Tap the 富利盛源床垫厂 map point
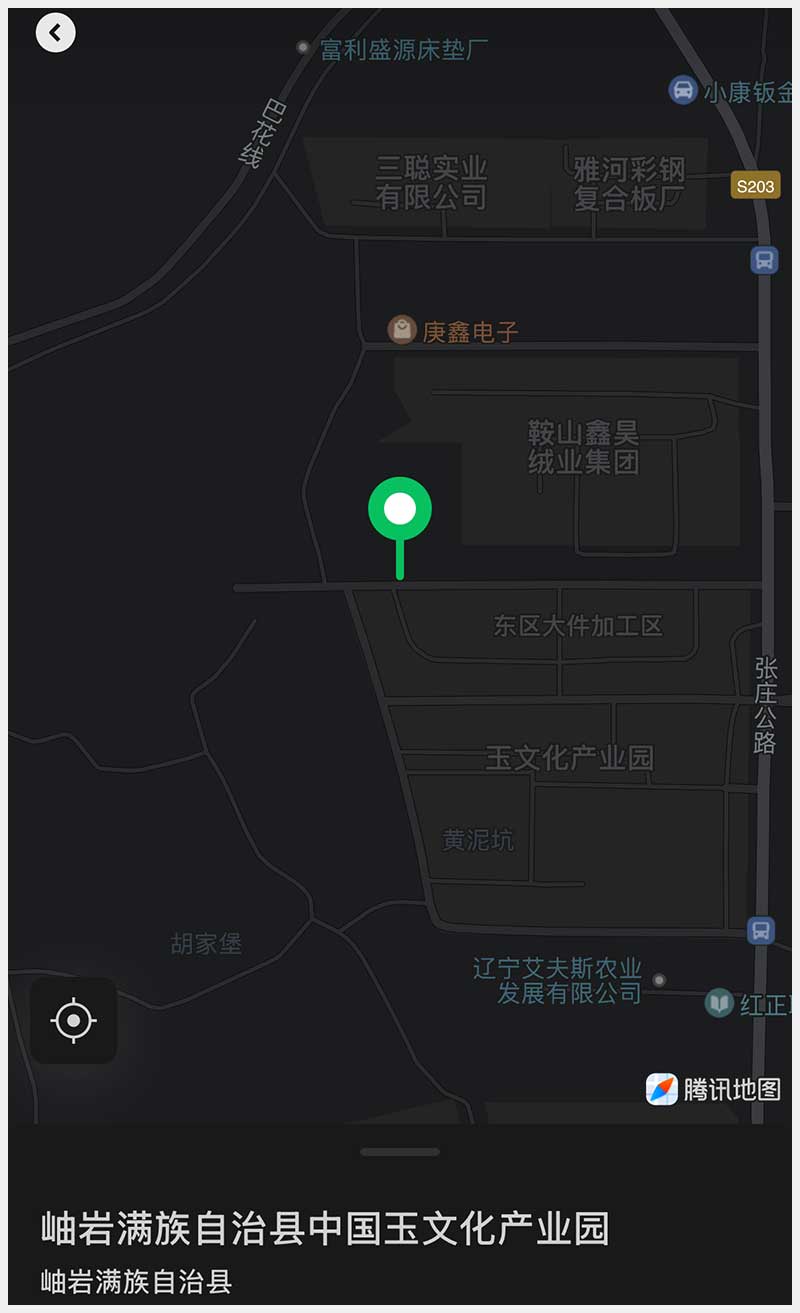 pyautogui.click(x=303, y=47)
